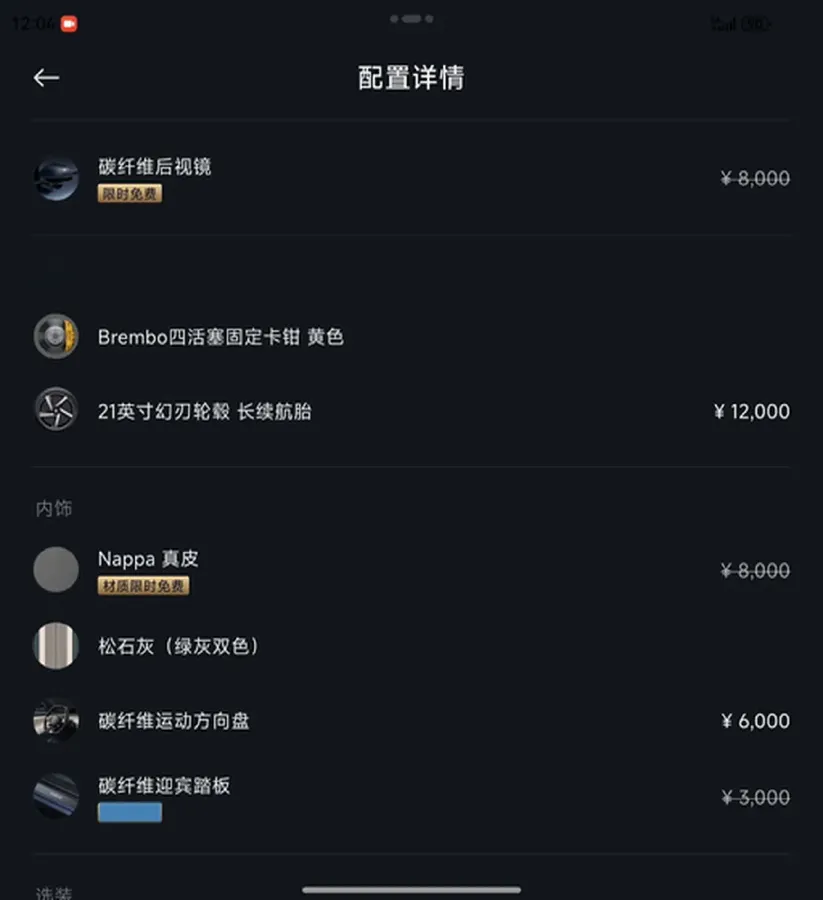The image size is (823, 900).
Task: Click the 材质限时免费 badge under Nappa 真皮
Action: (141, 586)
